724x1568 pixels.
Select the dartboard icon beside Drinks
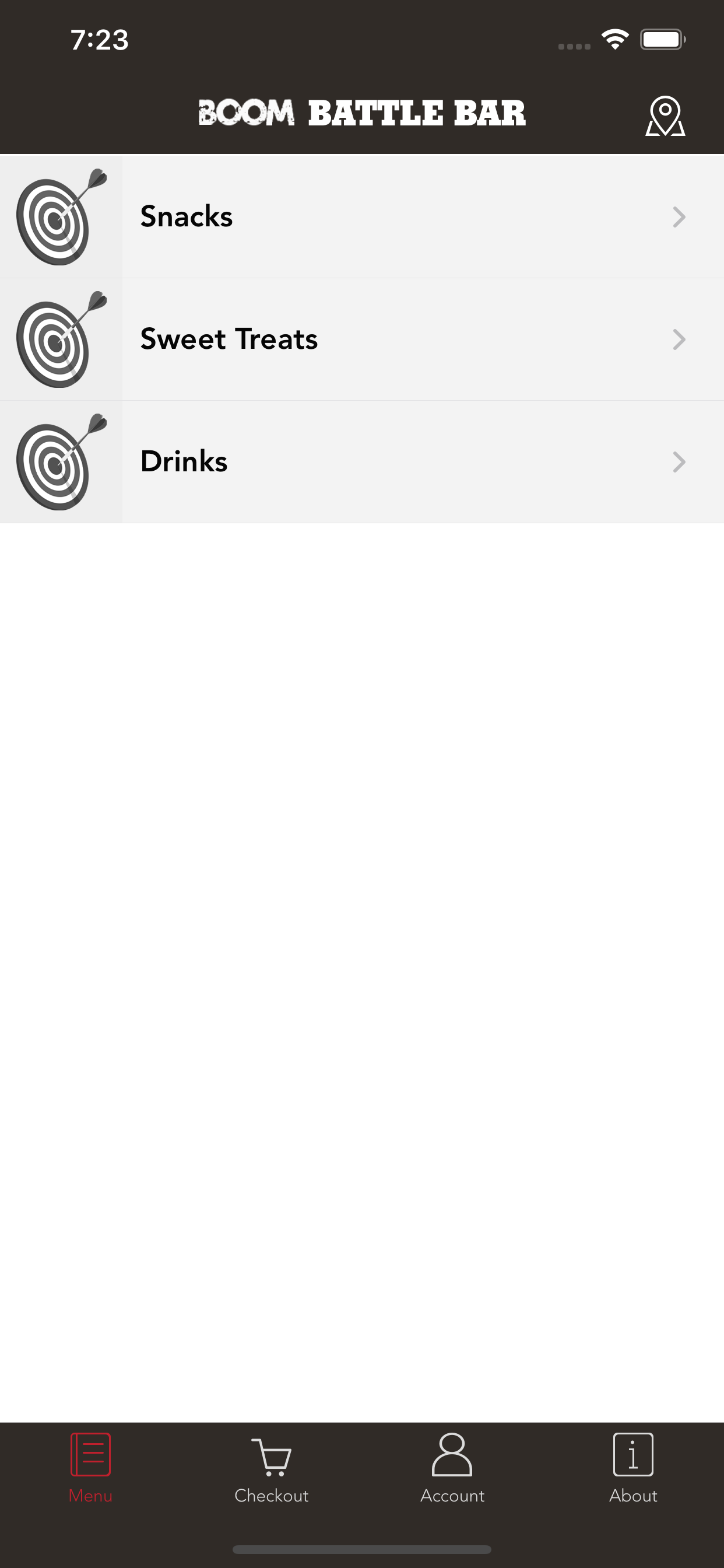(61, 461)
